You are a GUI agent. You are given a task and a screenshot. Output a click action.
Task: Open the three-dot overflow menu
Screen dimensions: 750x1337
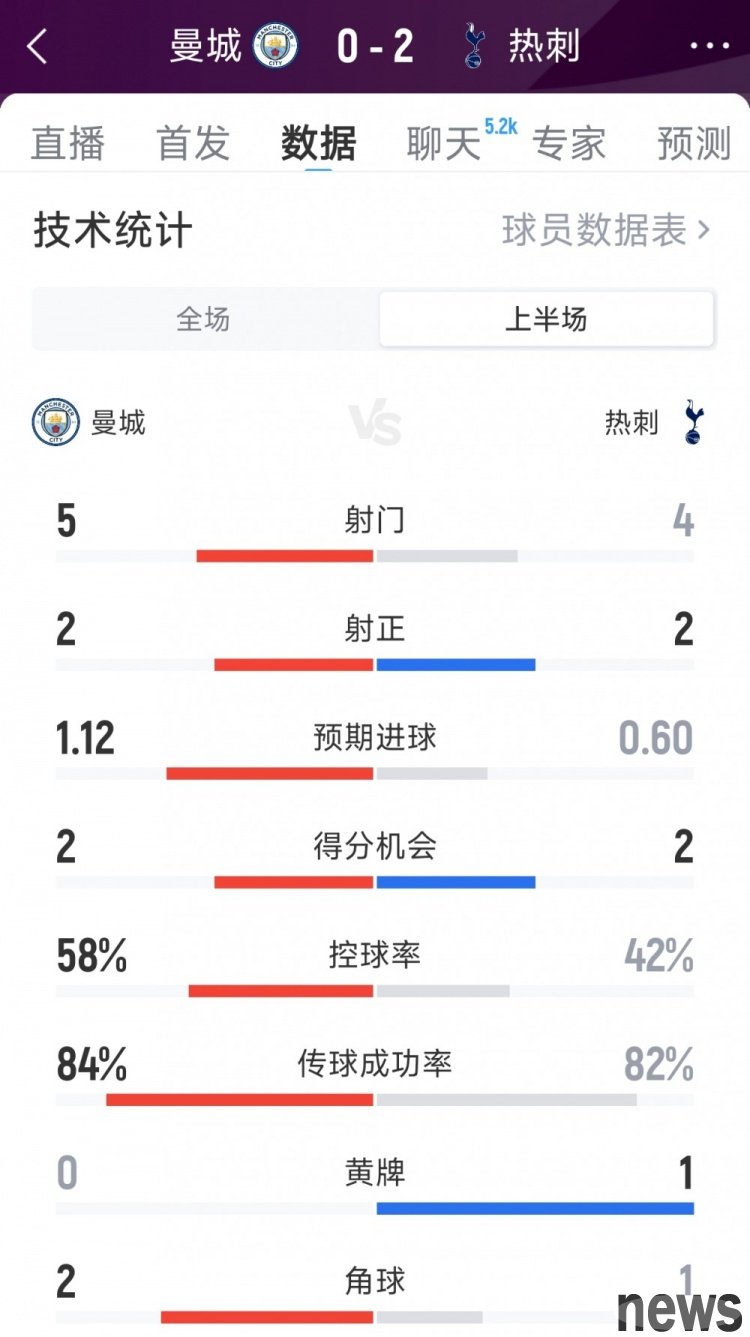709,46
